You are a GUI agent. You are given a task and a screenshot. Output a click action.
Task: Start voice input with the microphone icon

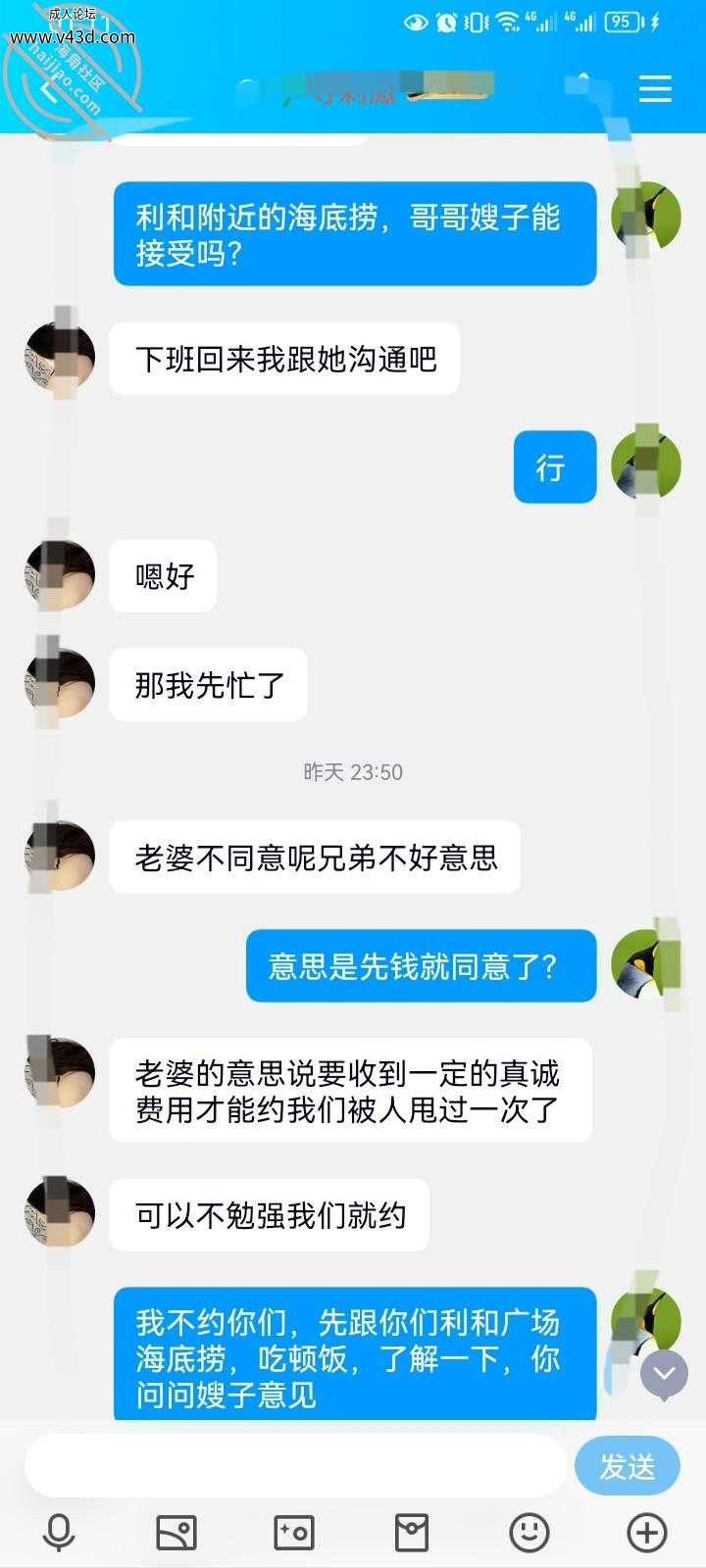coord(59,1533)
